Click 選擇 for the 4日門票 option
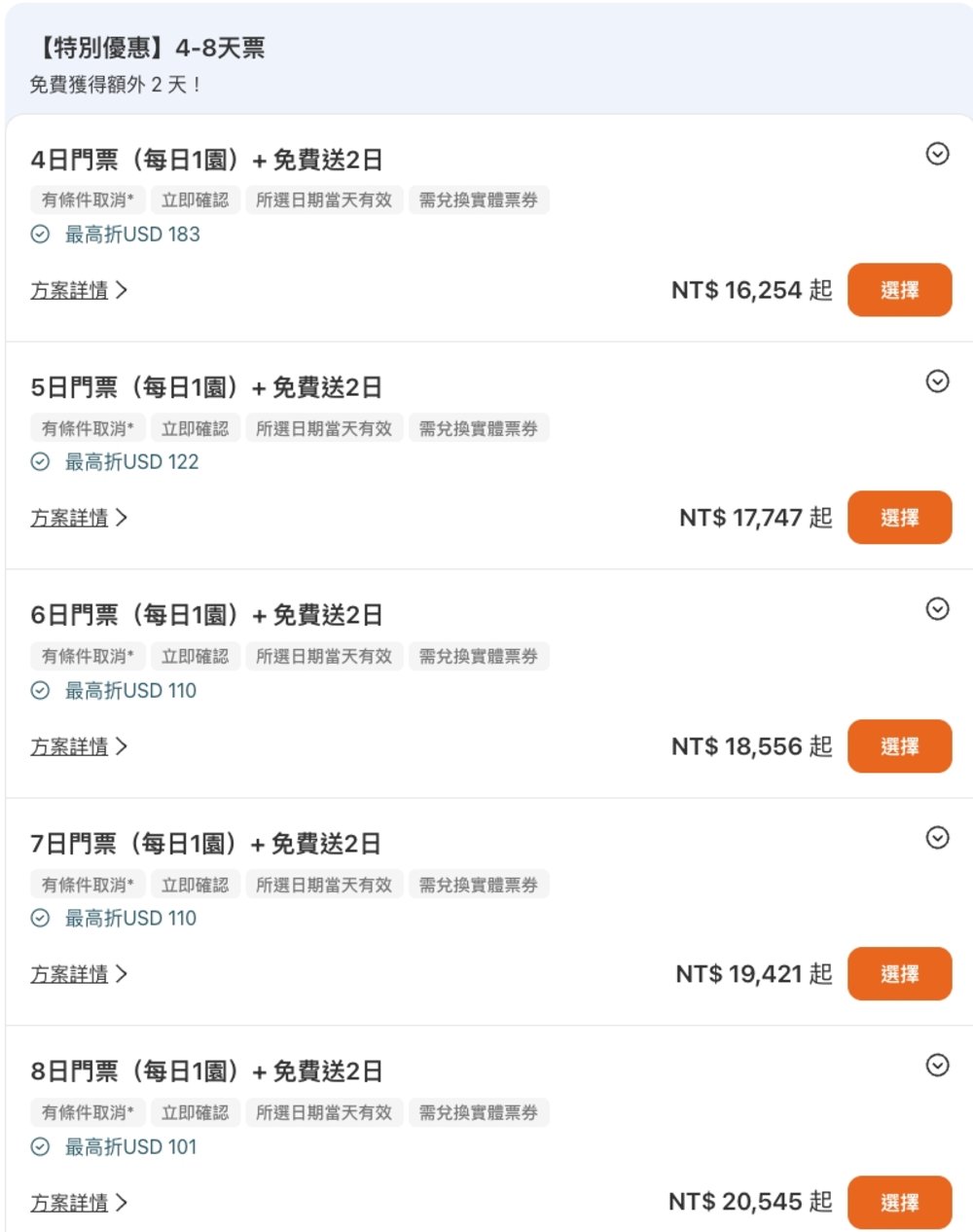The image size is (973, 1232). click(900, 290)
